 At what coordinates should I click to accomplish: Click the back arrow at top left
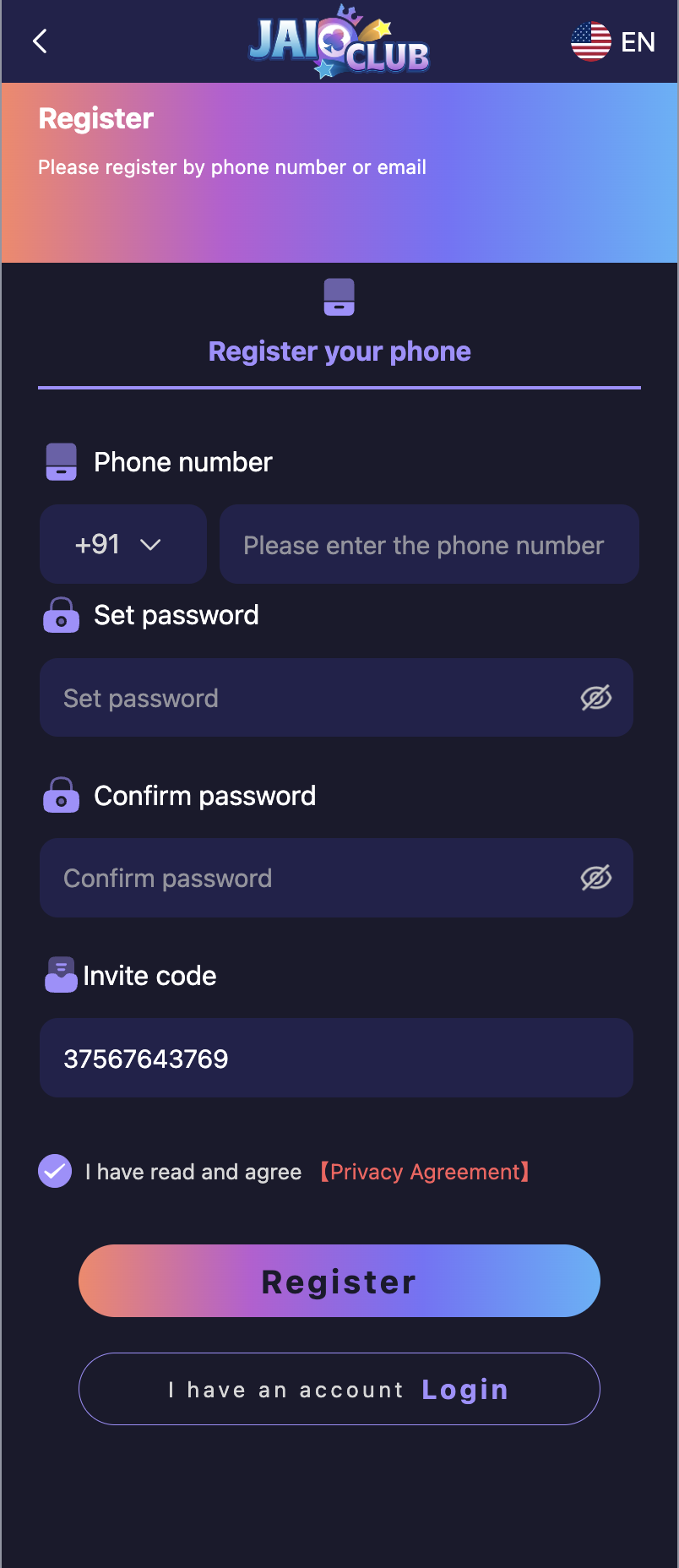tap(38, 41)
